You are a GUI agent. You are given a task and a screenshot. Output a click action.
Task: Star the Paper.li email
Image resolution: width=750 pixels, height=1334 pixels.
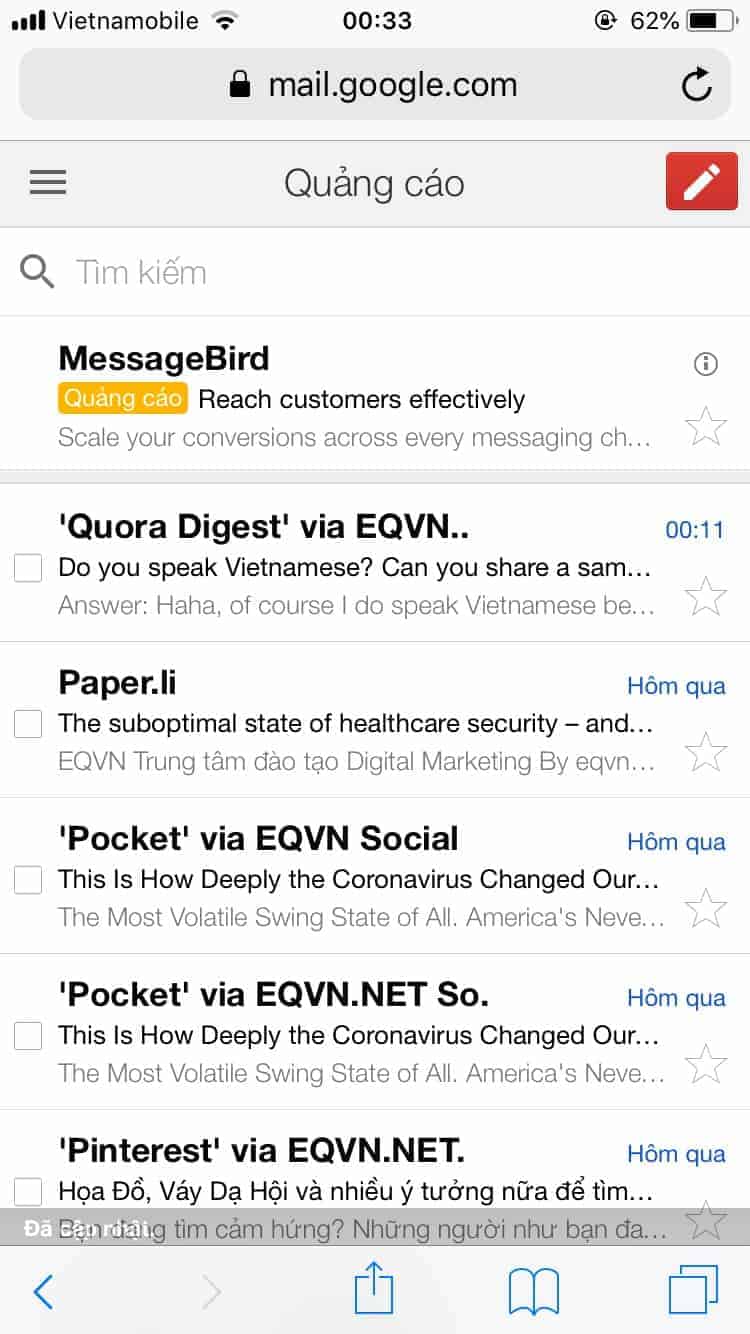pos(705,752)
